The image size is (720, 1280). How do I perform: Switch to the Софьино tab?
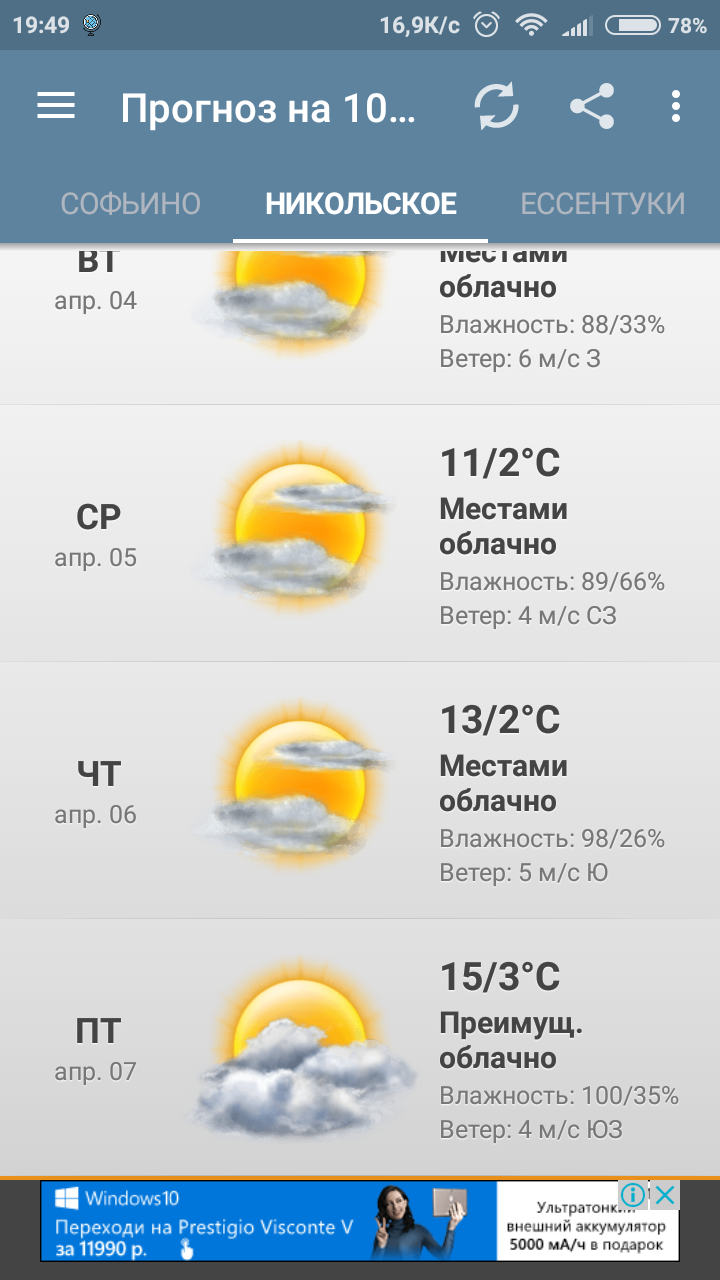[130, 204]
